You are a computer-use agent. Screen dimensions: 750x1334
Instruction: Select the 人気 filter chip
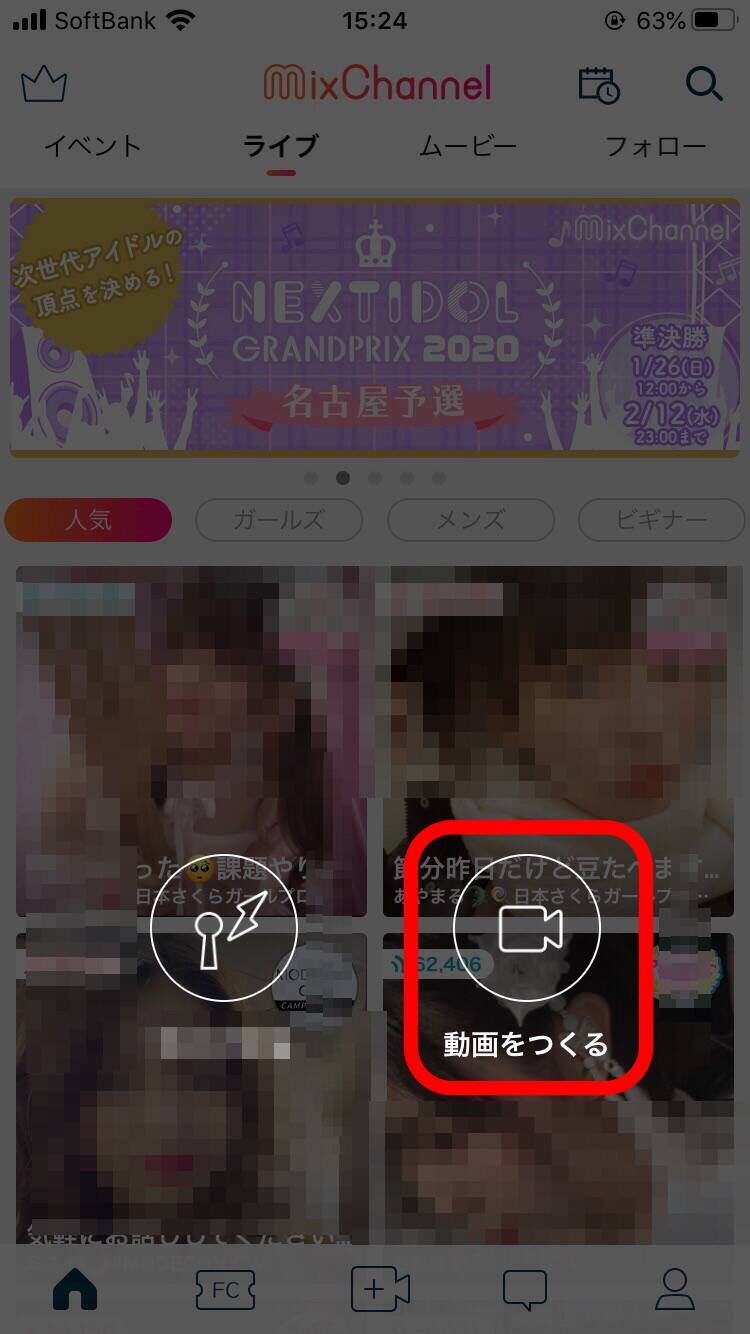88,520
